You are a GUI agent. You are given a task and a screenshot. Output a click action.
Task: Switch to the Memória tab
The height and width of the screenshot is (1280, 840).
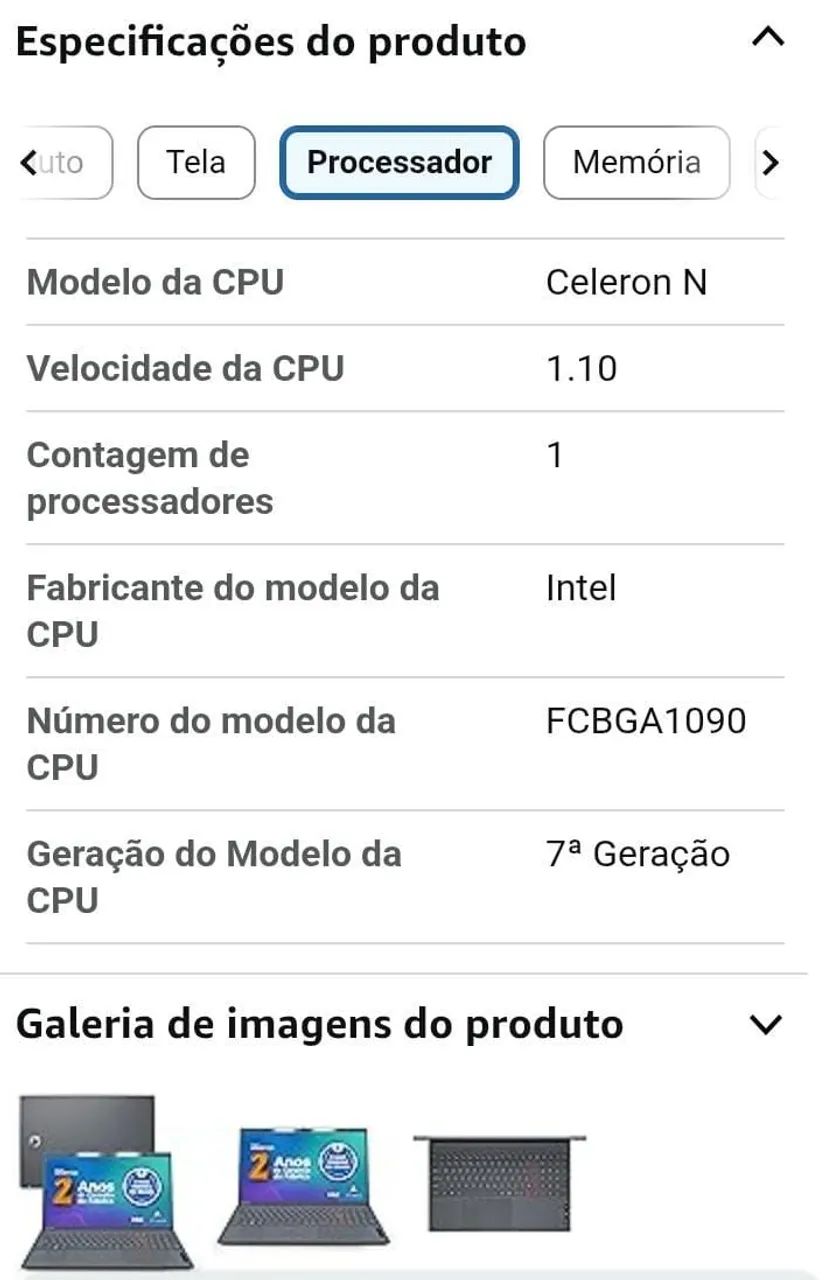[636, 163]
